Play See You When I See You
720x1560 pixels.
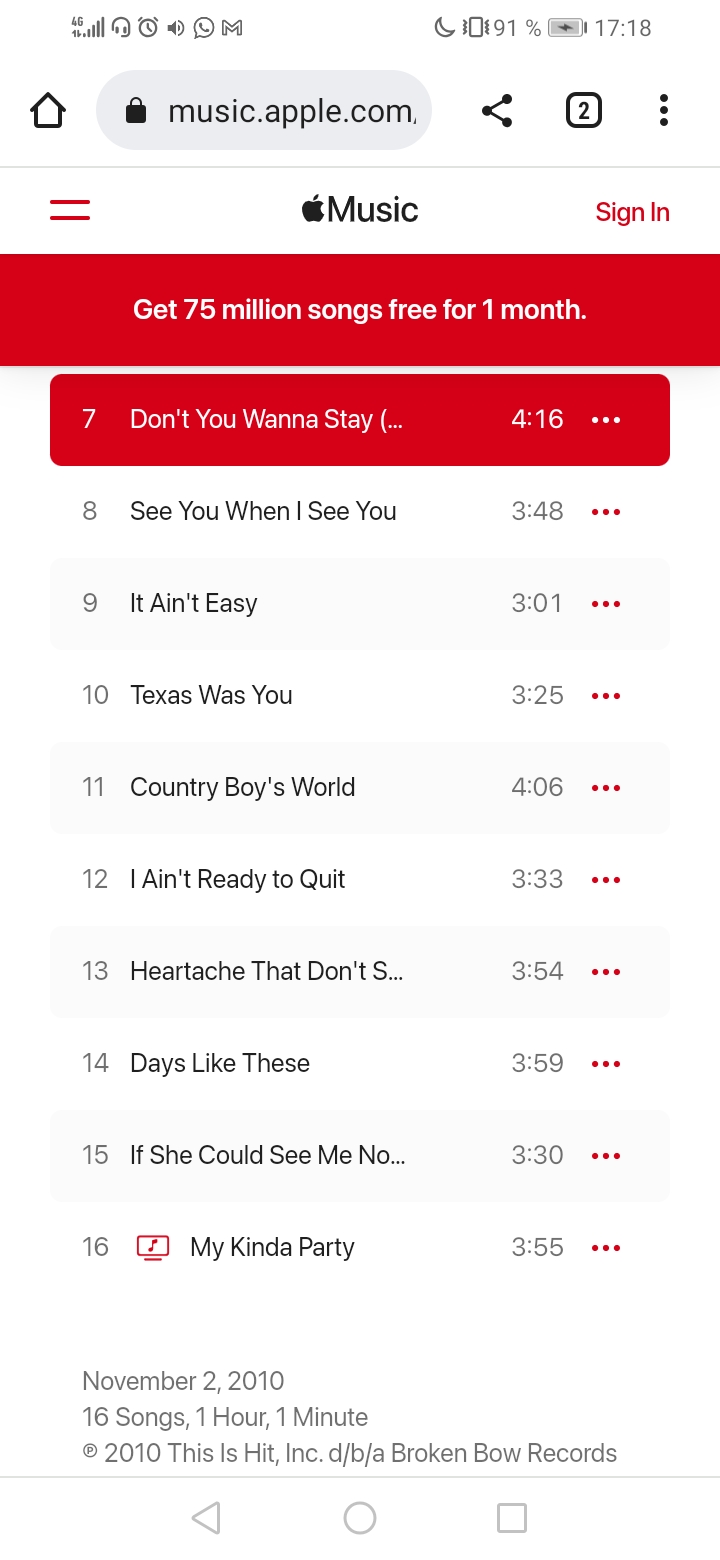pyautogui.click(x=263, y=511)
